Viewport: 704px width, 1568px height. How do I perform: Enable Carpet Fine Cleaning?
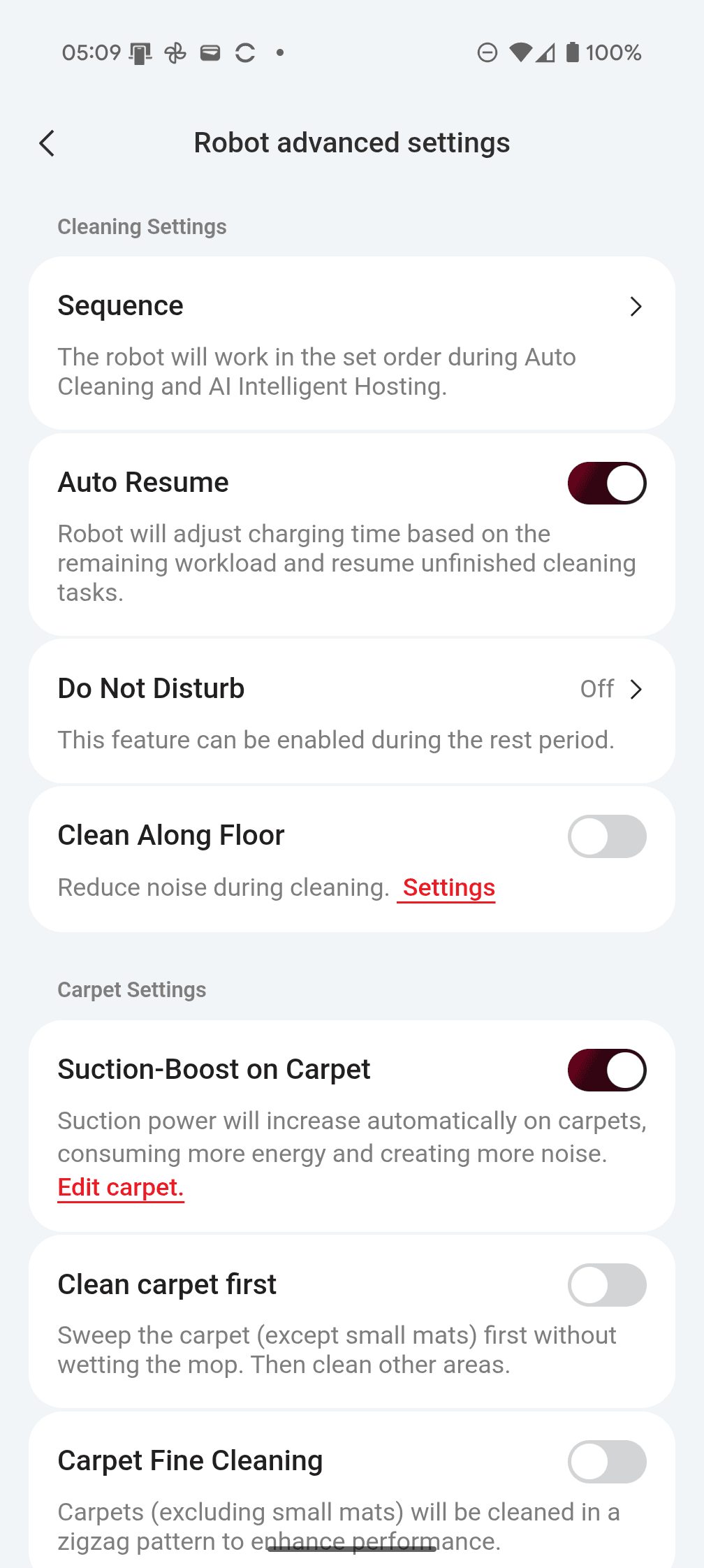pos(606,1461)
